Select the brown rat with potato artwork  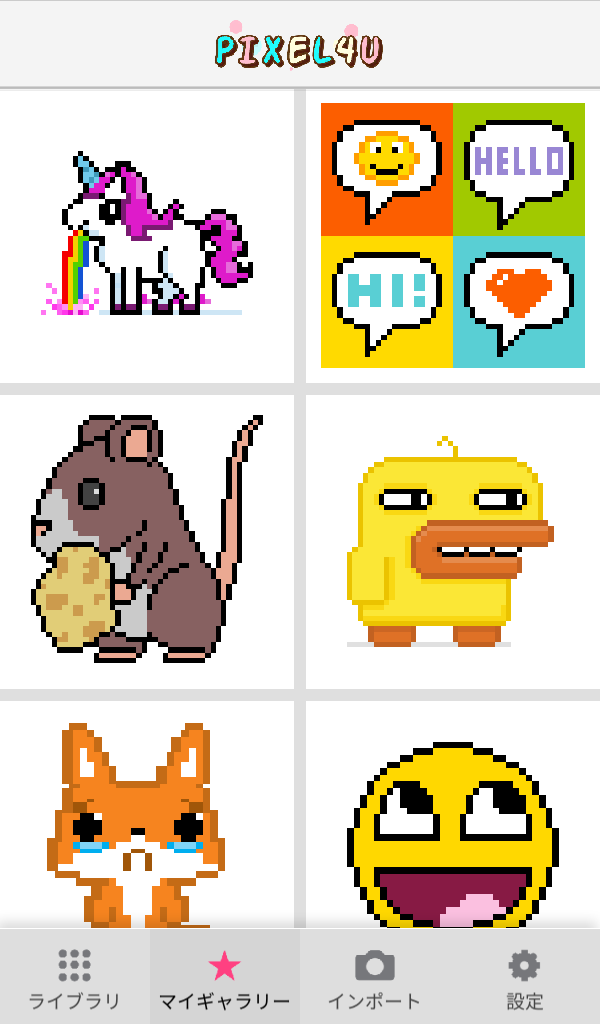(147, 541)
